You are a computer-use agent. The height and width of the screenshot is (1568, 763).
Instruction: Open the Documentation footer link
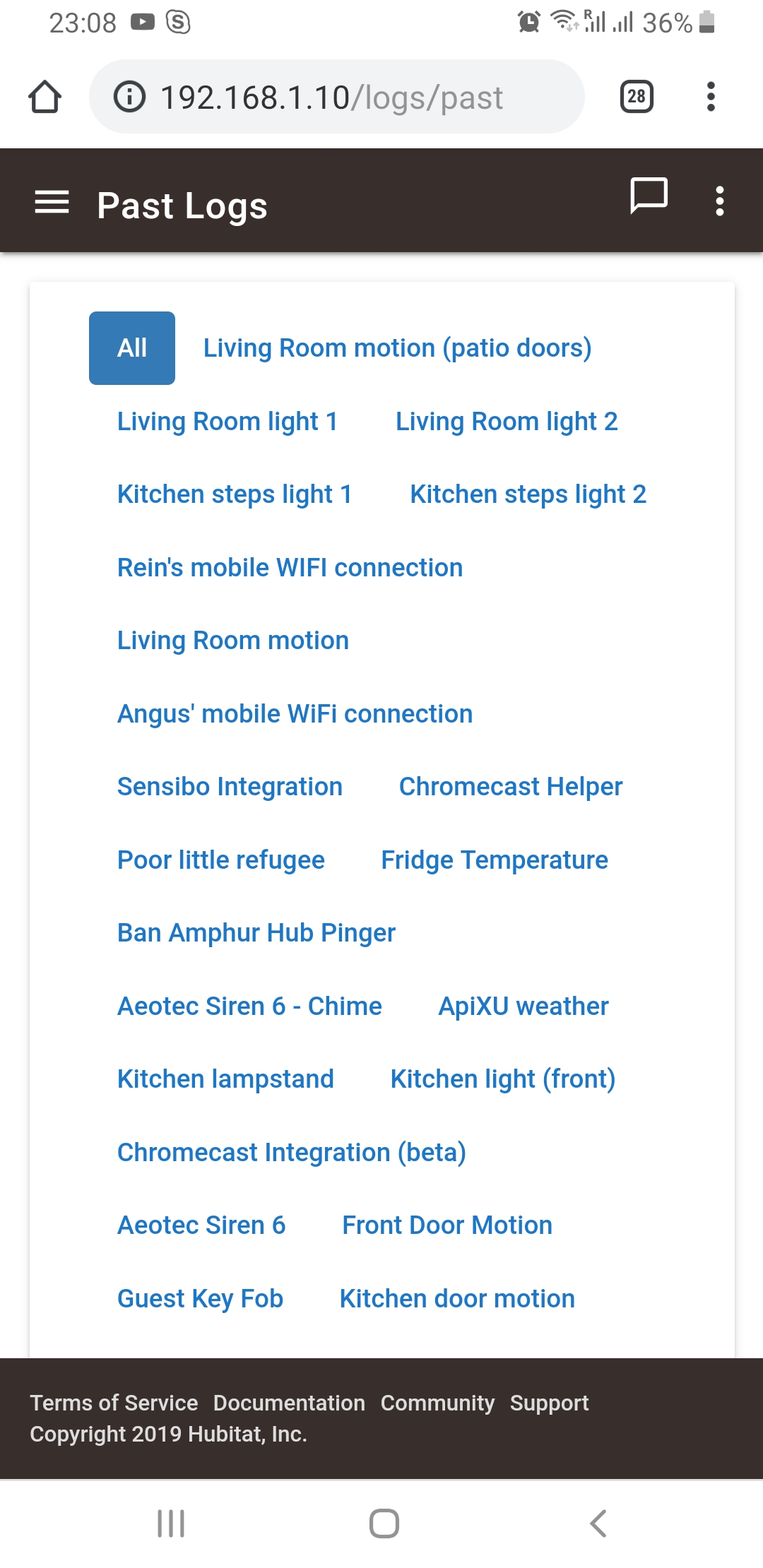point(289,1403)
